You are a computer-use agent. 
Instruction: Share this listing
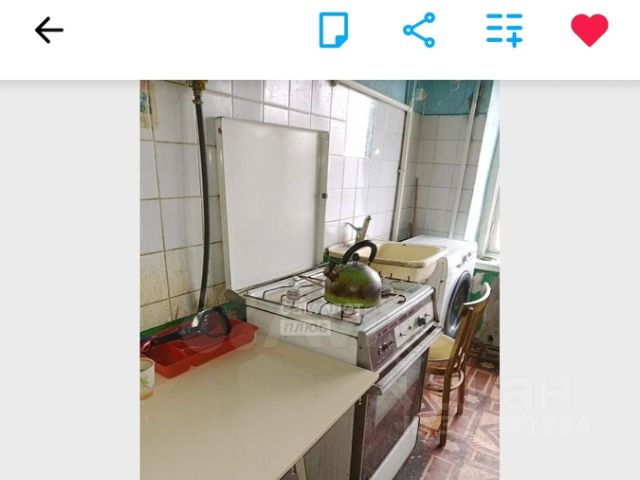coord(419,30)
